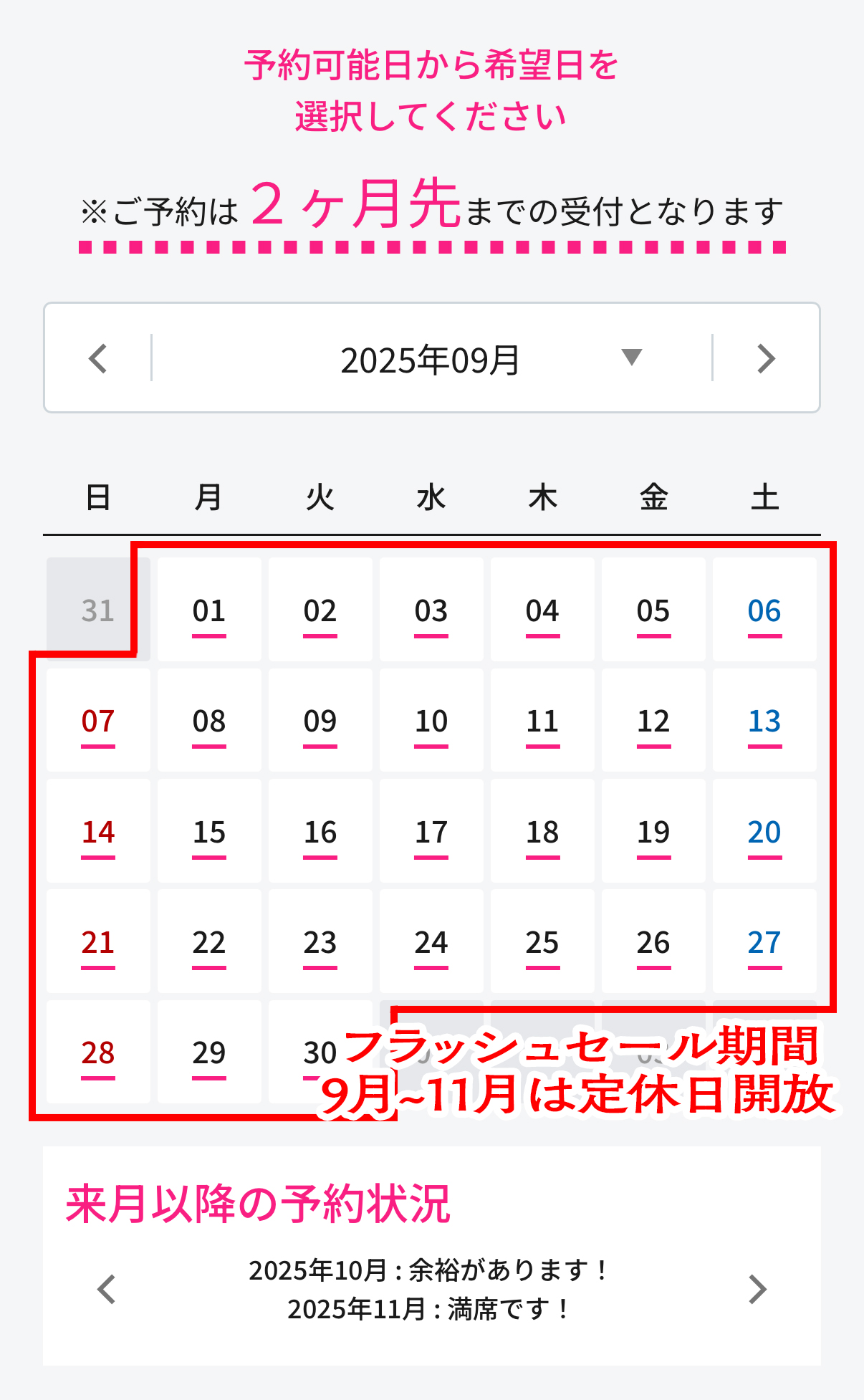Choose date 07 on the calendar

pos(98,721)
